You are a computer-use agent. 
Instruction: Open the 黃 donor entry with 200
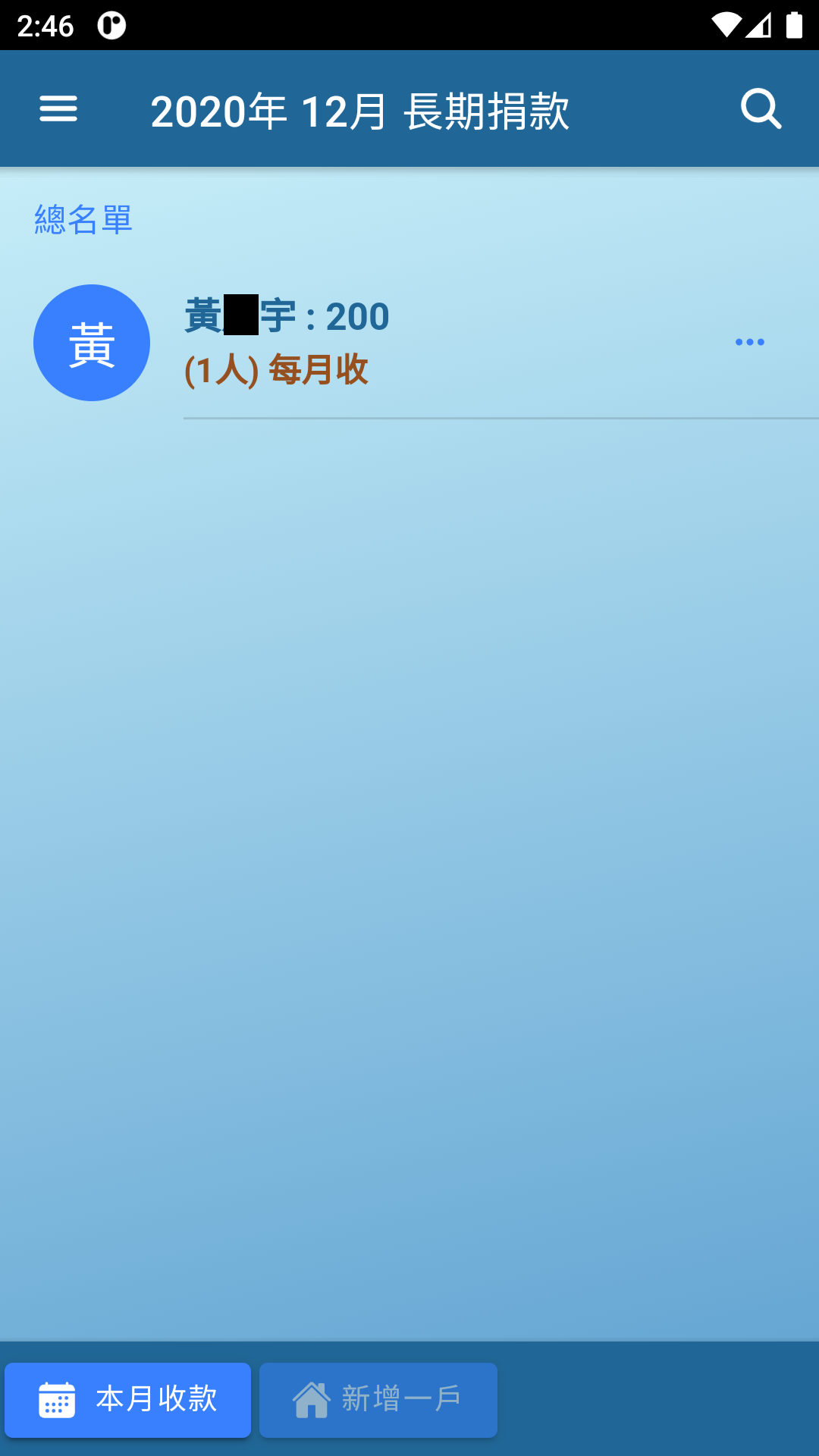409,343
